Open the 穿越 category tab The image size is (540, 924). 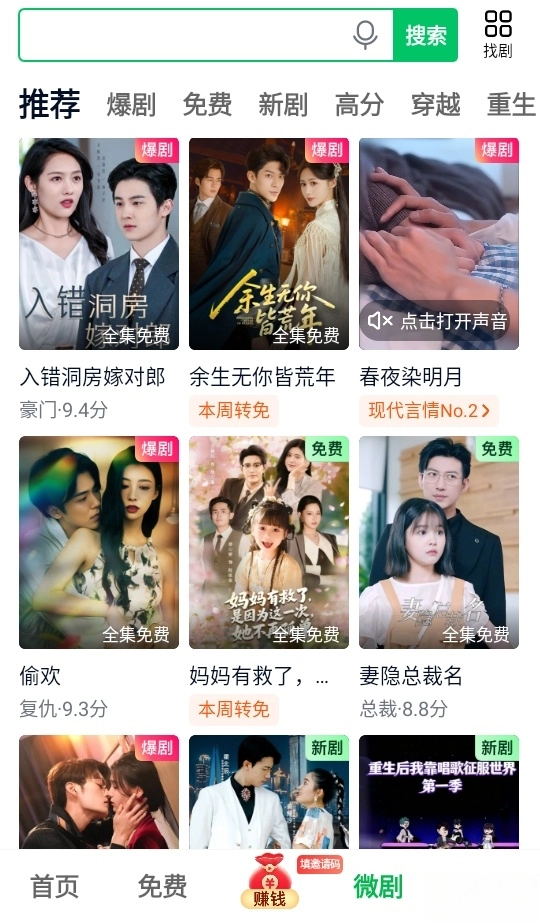435,105
